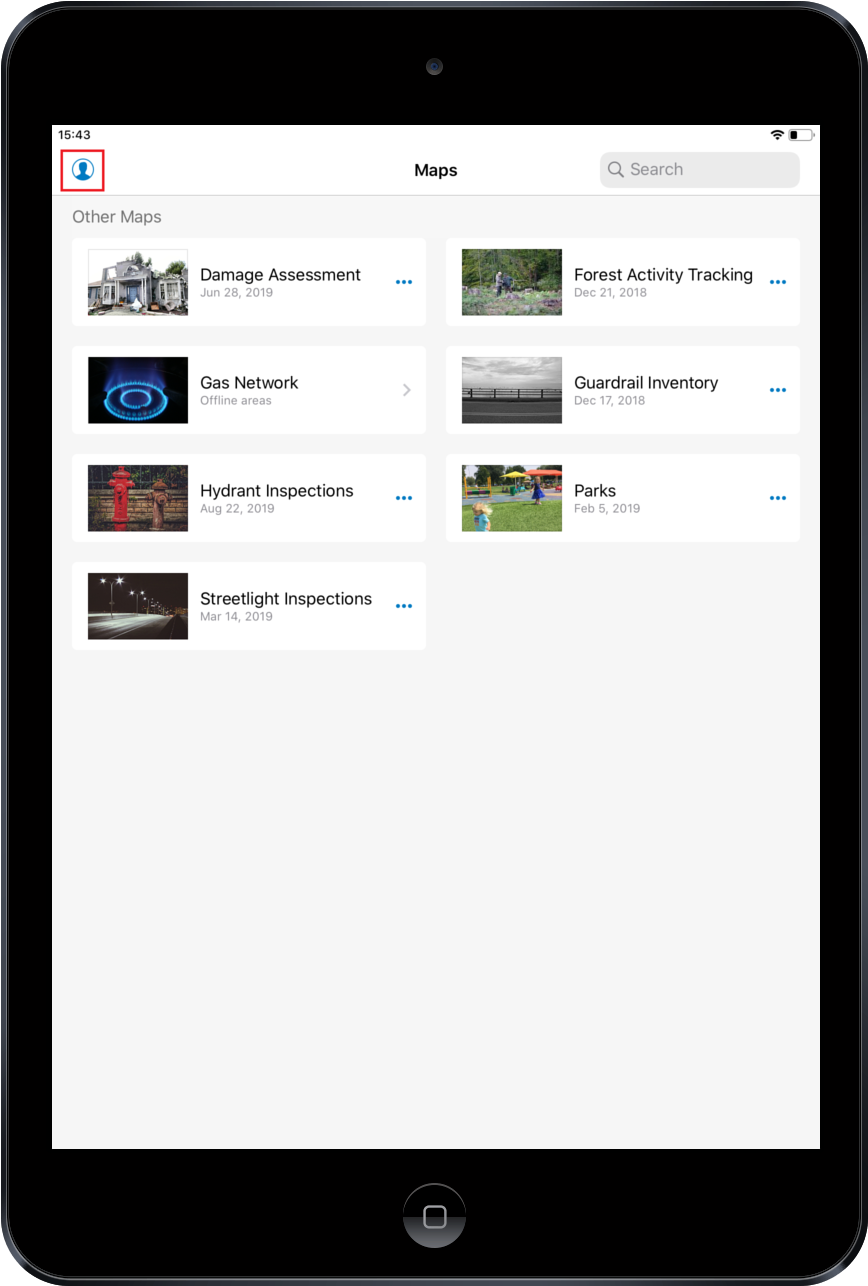Show overflow menu for Forest Activity Tracking
The width and height of the screenshot is (868, 1286).
[778, 283]
